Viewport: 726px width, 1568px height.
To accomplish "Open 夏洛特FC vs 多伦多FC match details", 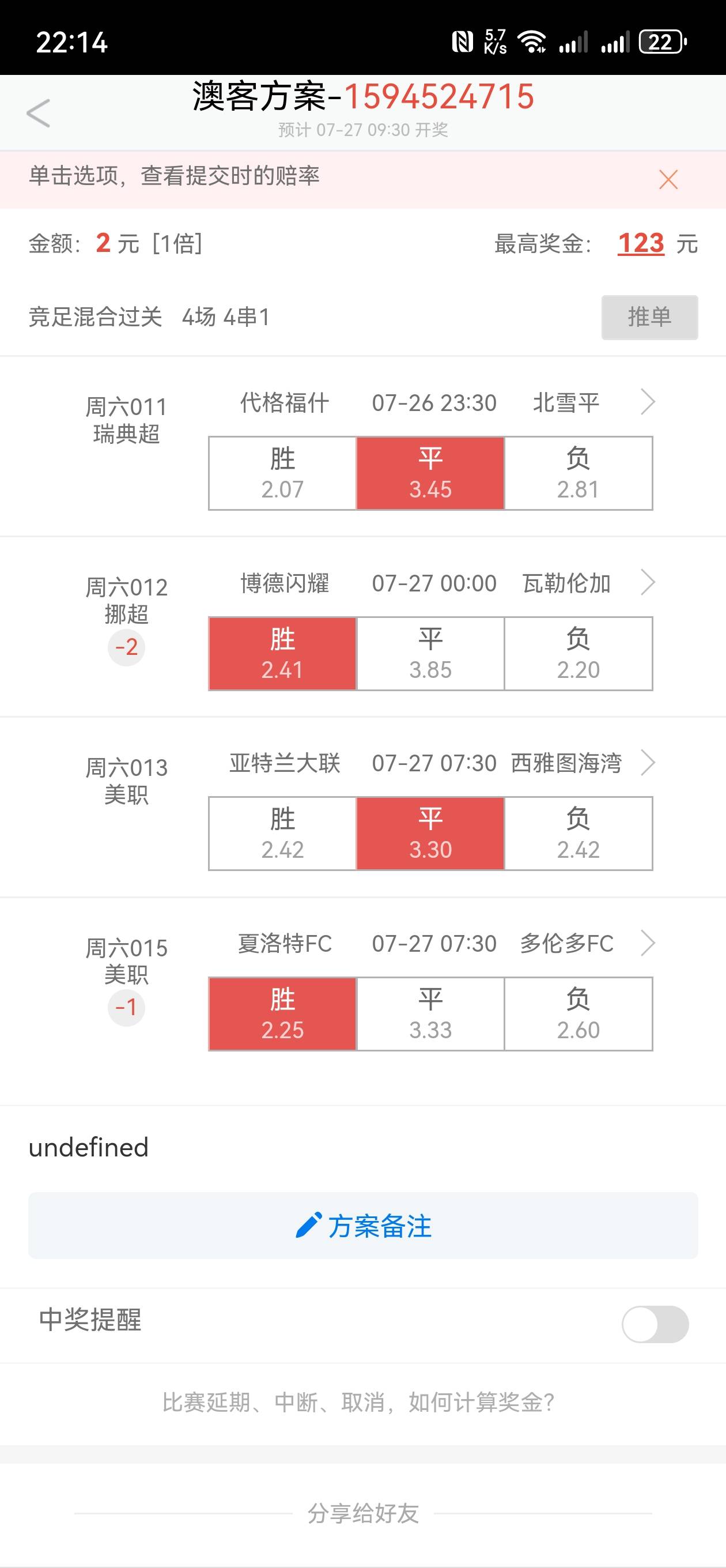I will [648, 943].
